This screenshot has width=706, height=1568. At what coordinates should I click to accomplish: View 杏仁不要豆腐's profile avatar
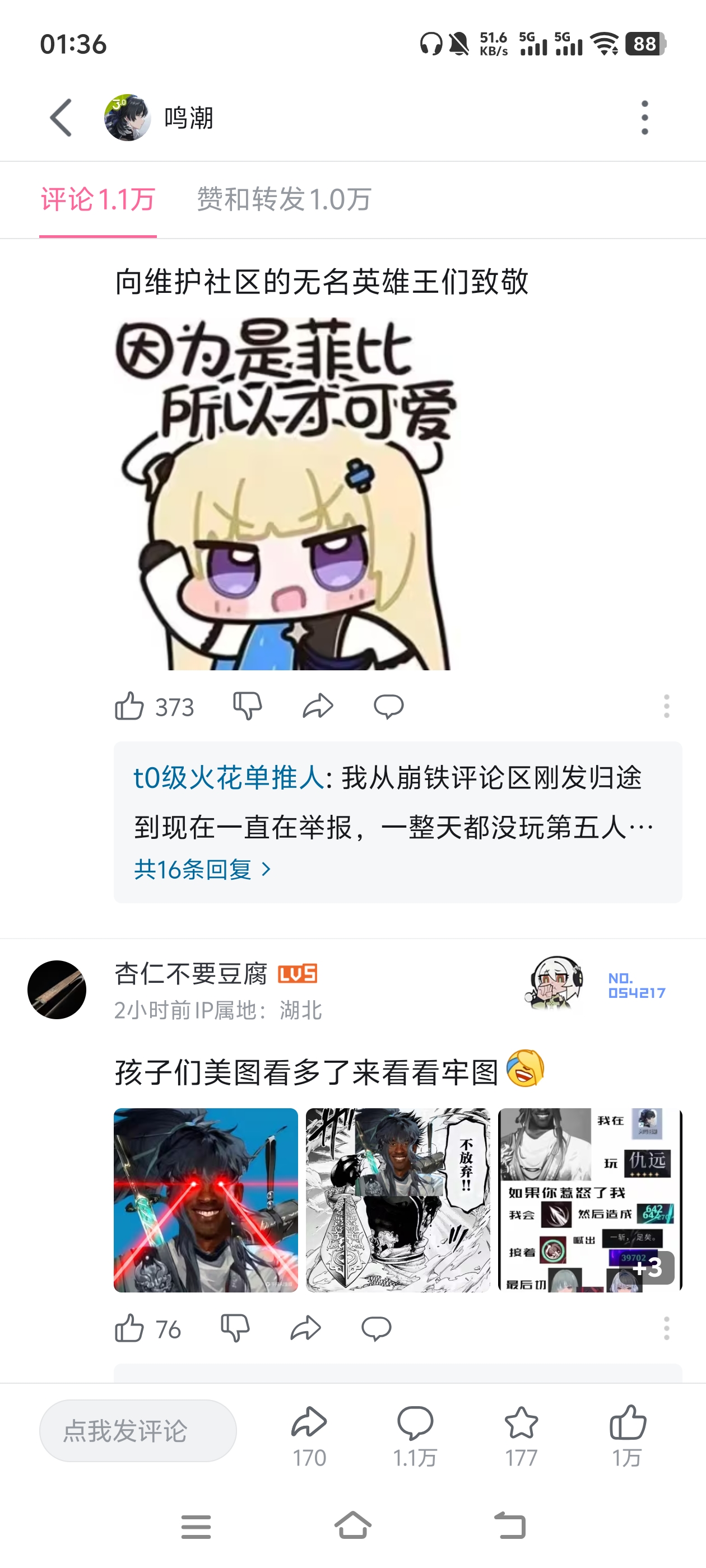coord(57,990)
